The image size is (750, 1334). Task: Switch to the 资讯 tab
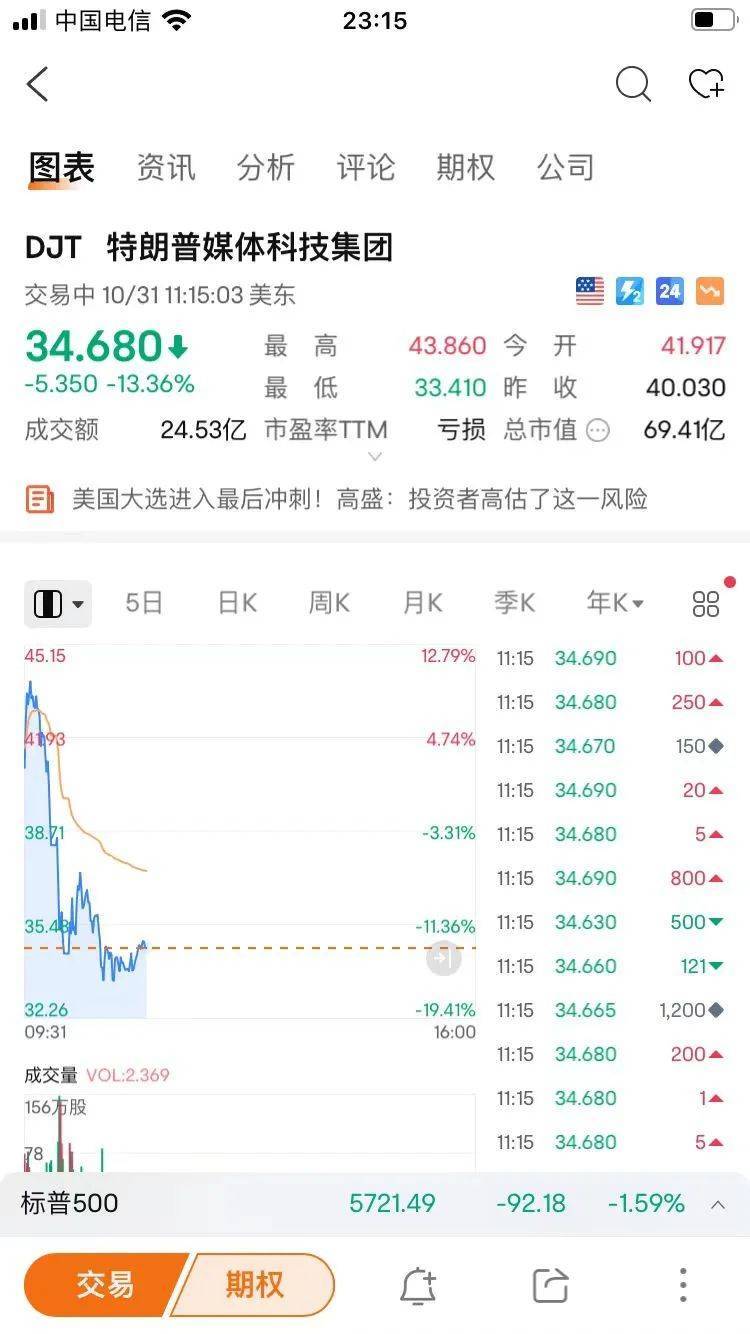point(164,167)
